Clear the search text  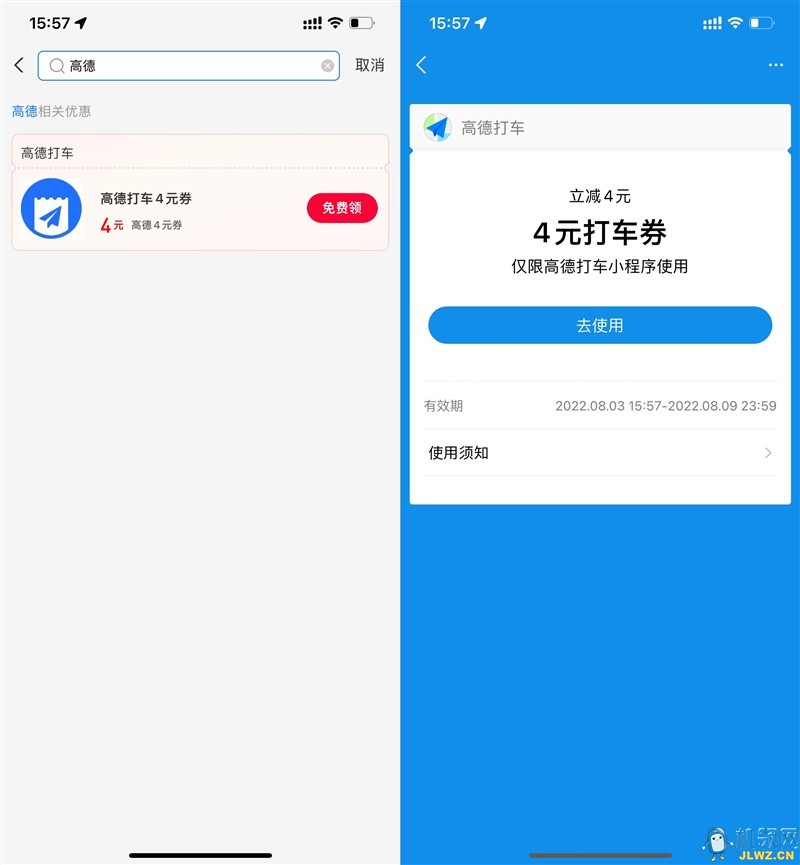tap(327, 66)
